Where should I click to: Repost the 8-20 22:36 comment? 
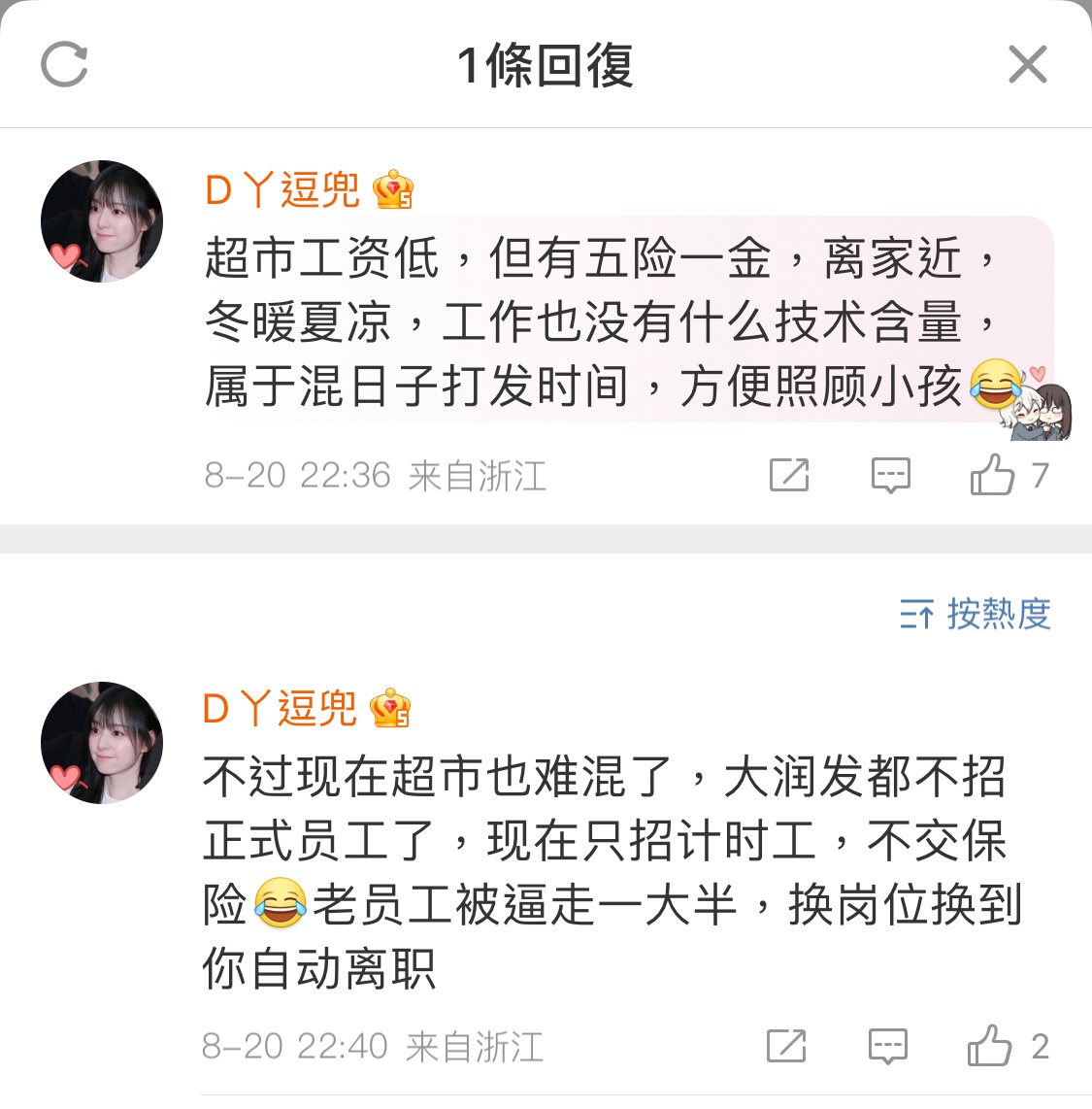coord(789,475)
